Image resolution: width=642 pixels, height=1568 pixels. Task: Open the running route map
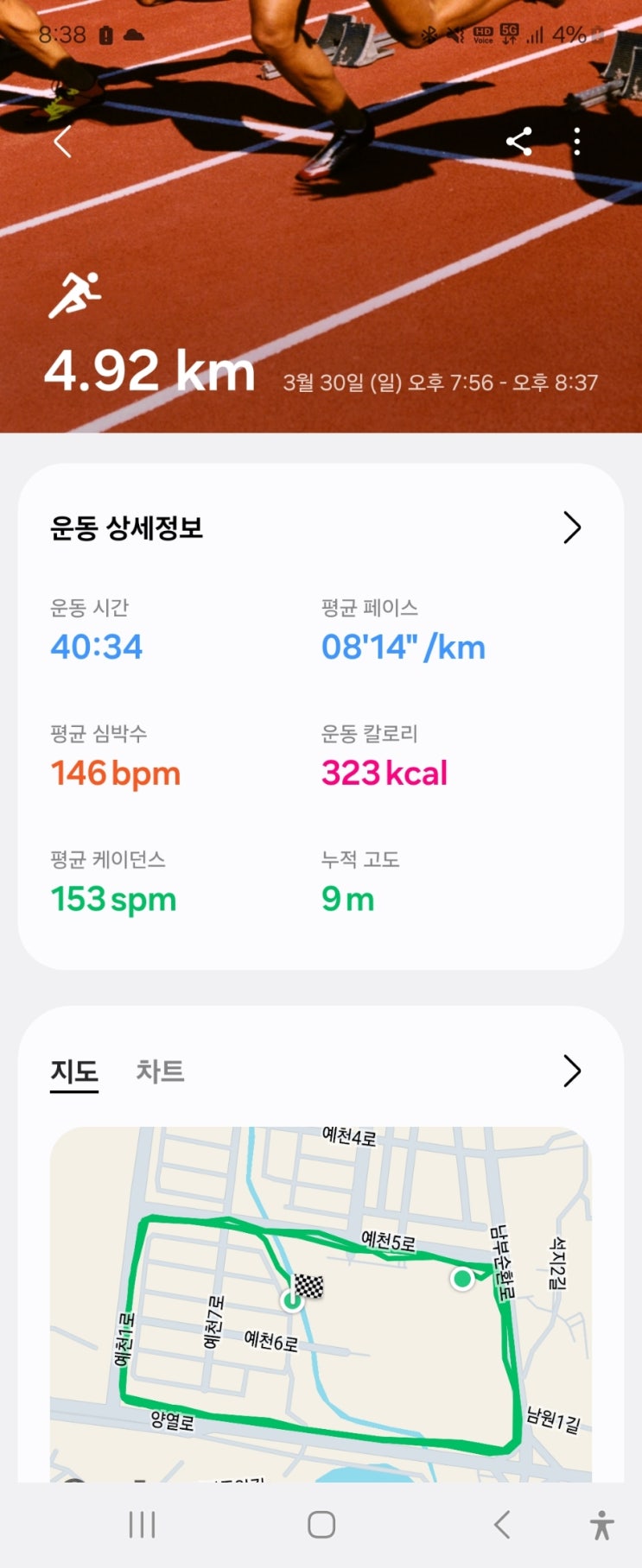pyautogui.click(x=321, y=1304)
